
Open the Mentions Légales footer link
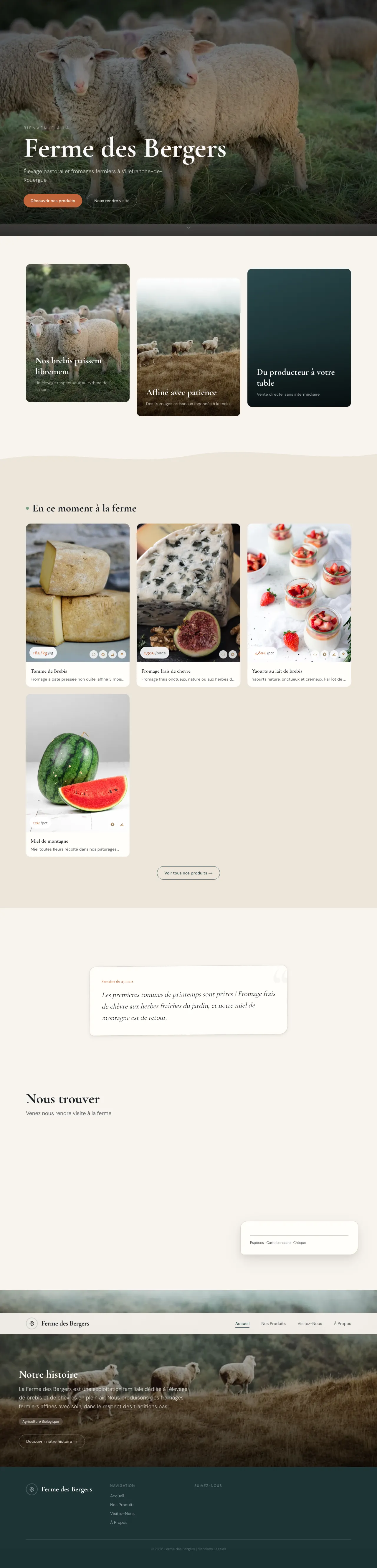point(211,1549)
